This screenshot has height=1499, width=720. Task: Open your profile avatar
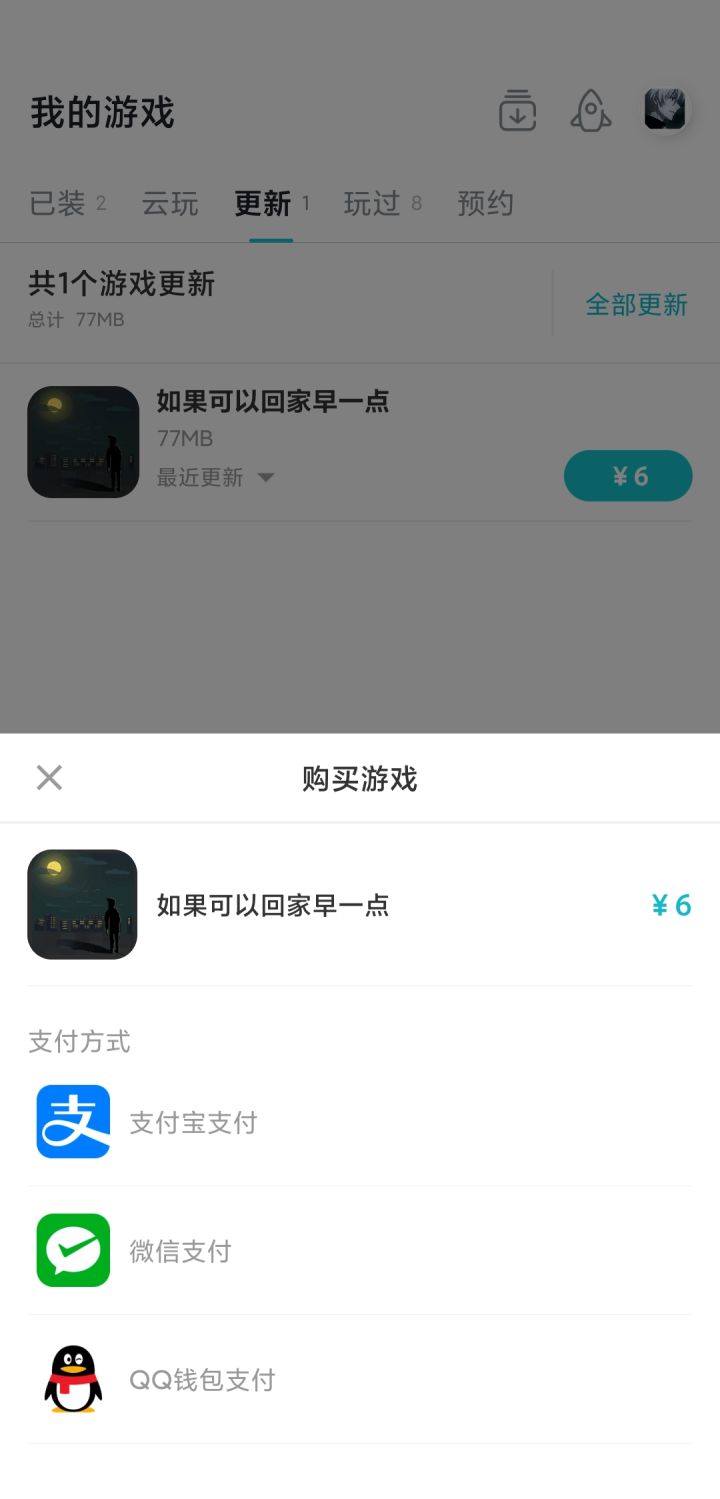coord(665,110)
